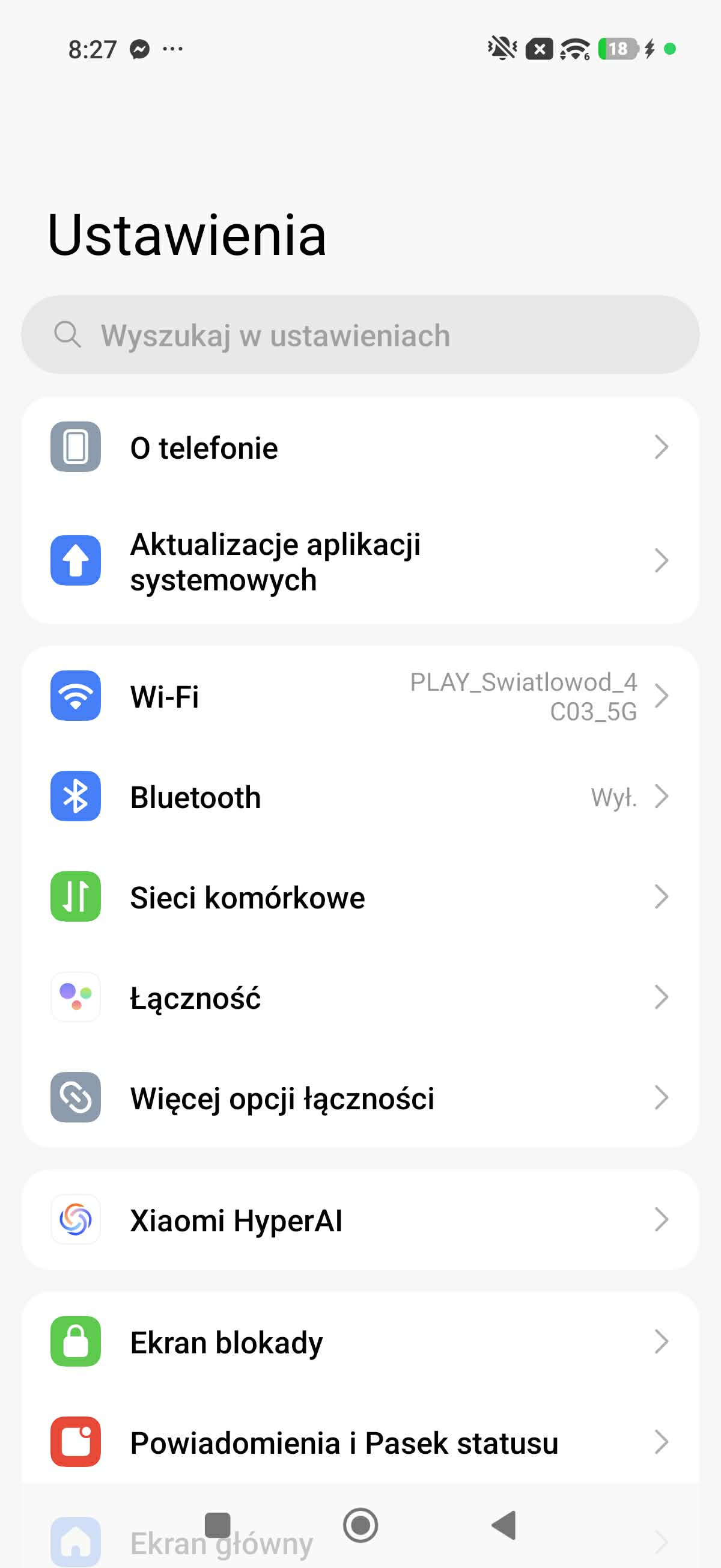This screenshot has height=1568, width=721.
Task: Open Ekran blokady settings
Action: (x=360, y=1341)
